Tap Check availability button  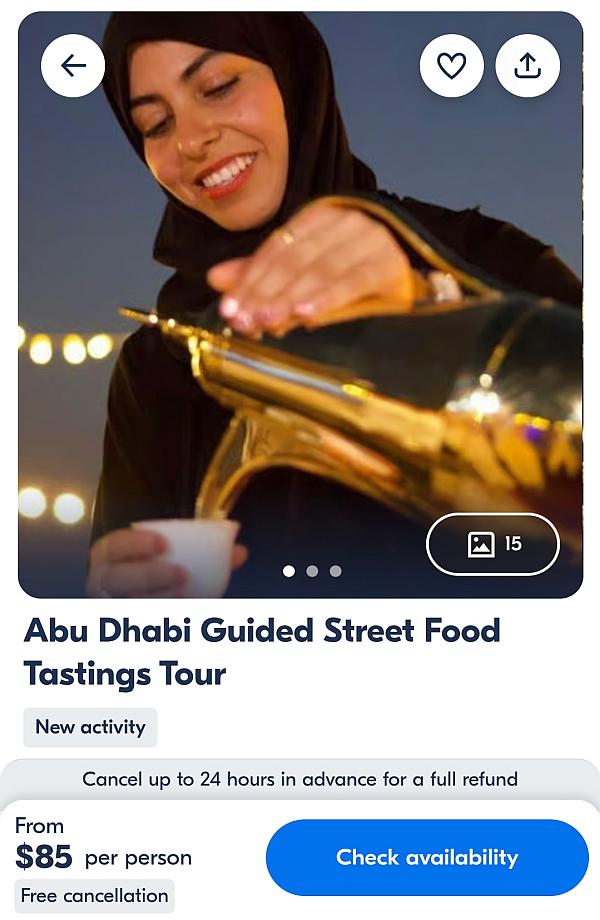coord(427,857)
